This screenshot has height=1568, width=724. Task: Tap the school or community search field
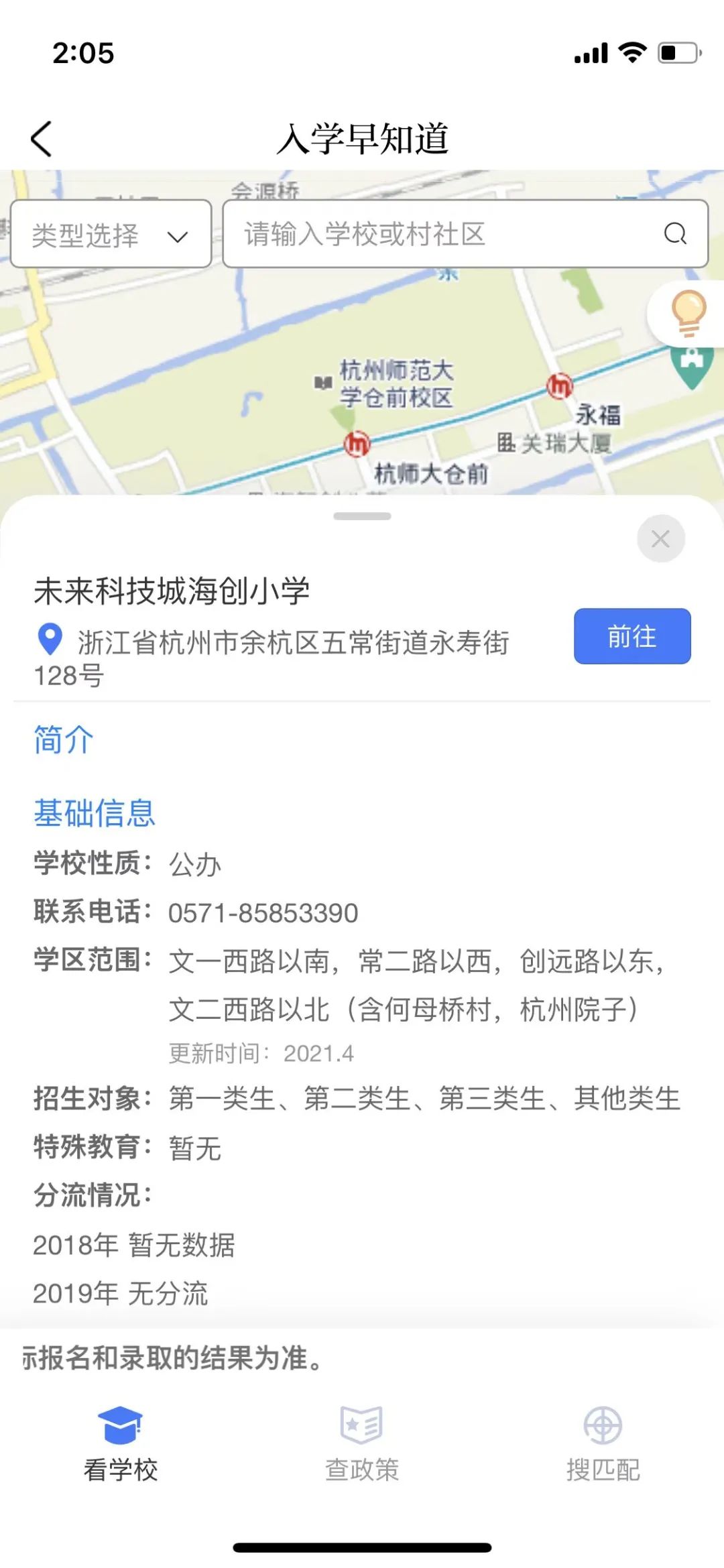[x=442, y=235]
